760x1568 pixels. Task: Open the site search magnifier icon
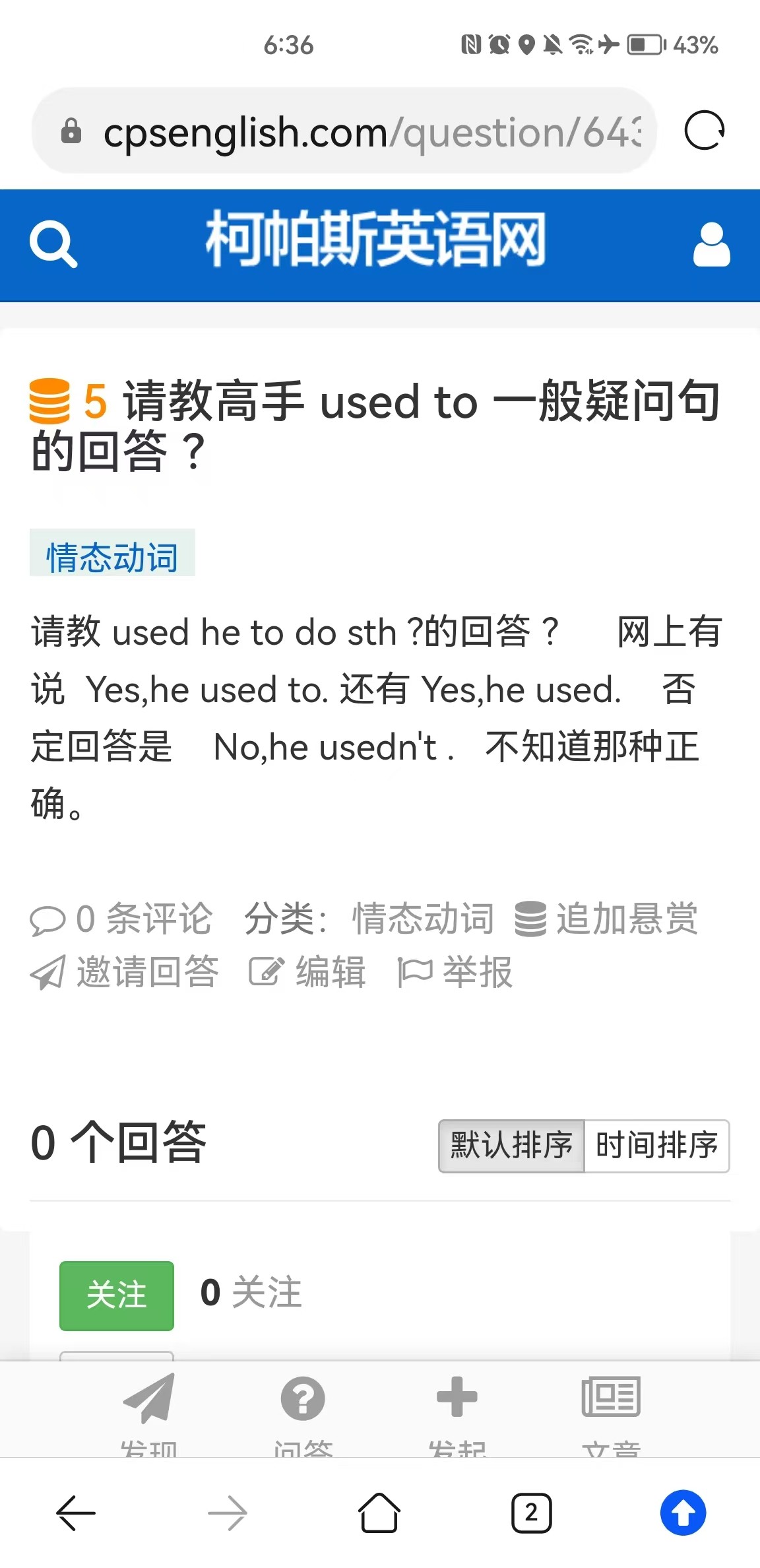point(53,245)
